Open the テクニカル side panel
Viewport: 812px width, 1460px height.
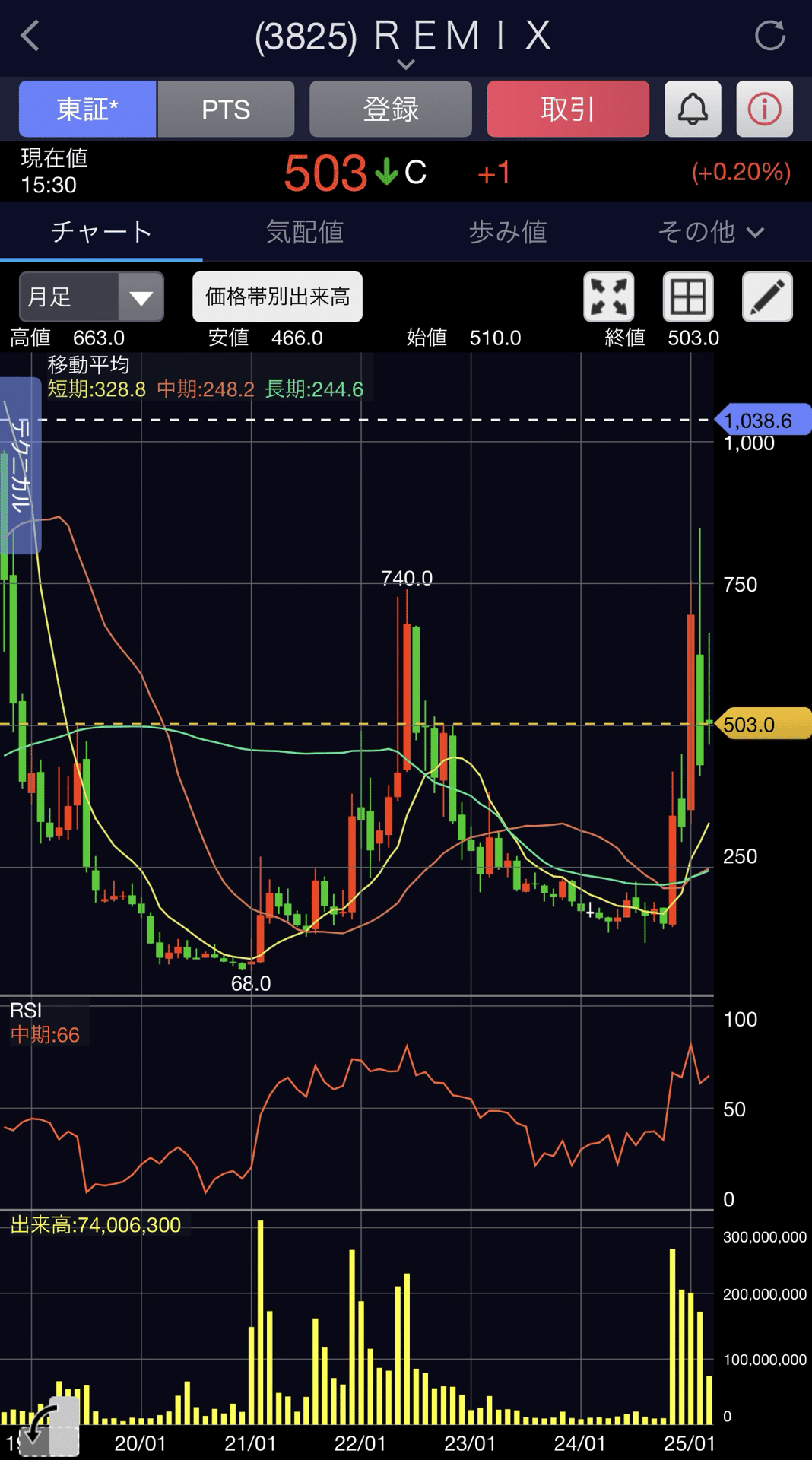coord(20,465)
